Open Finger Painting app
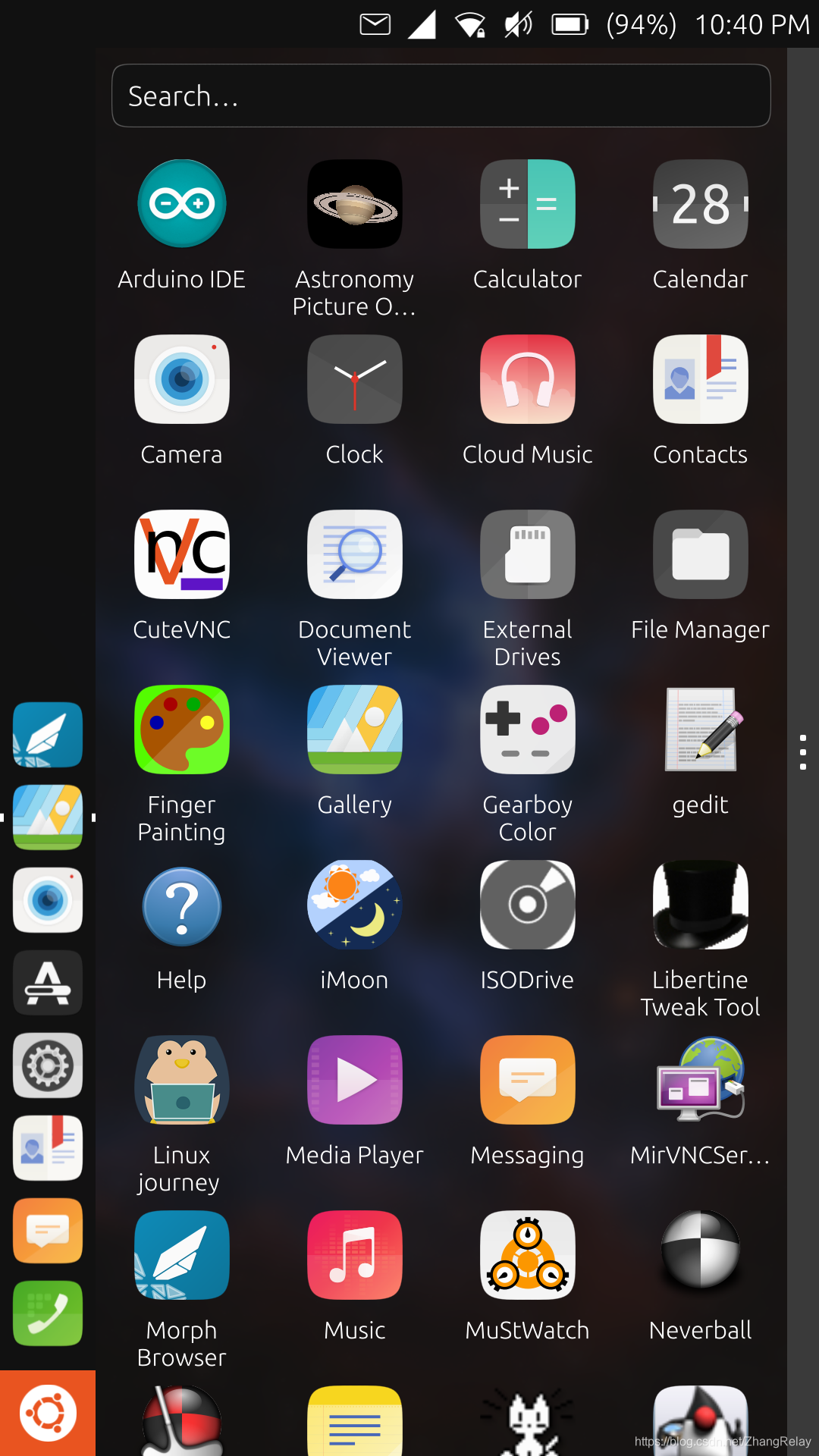 [182, 730]
